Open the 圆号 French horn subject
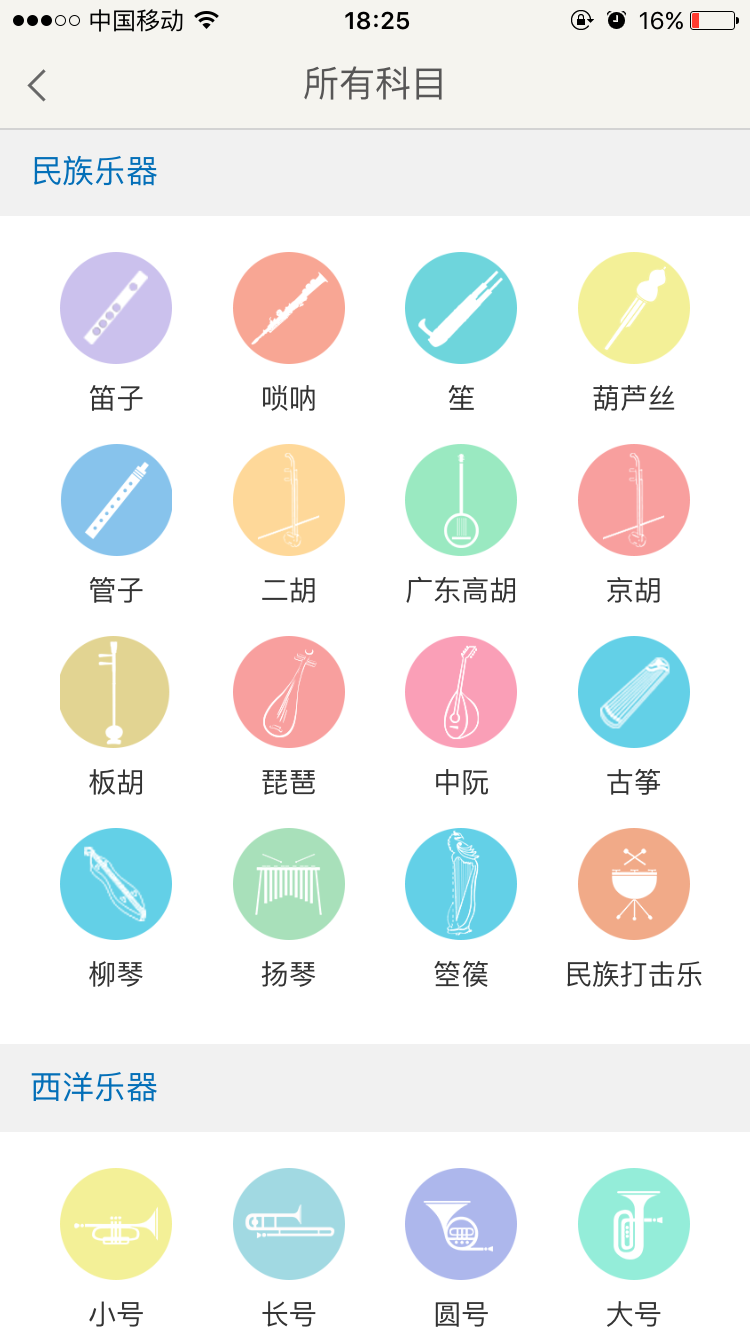Image resolution: width=750 pixels, height=1334 pixels. click(461, 1224)
